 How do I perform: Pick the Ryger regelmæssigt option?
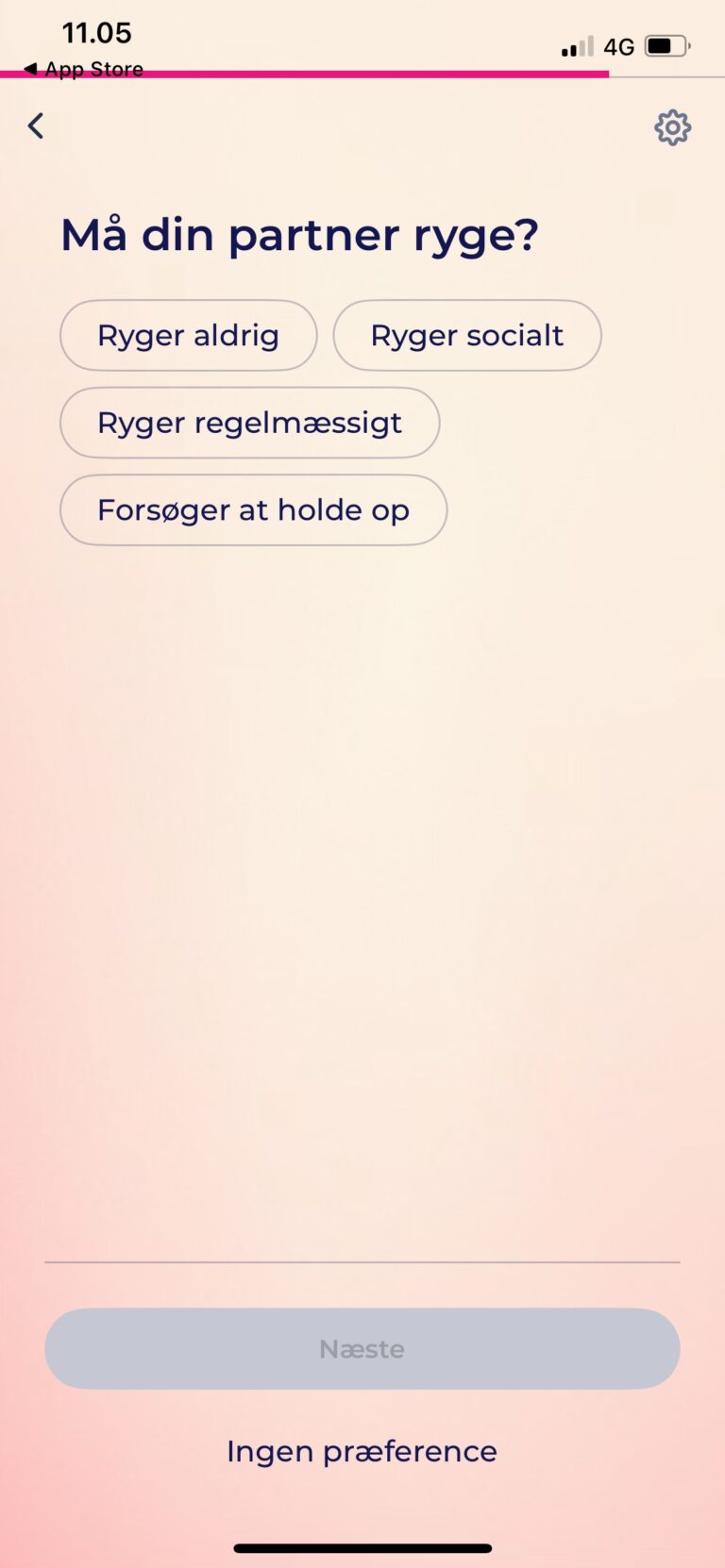(249, 423)
